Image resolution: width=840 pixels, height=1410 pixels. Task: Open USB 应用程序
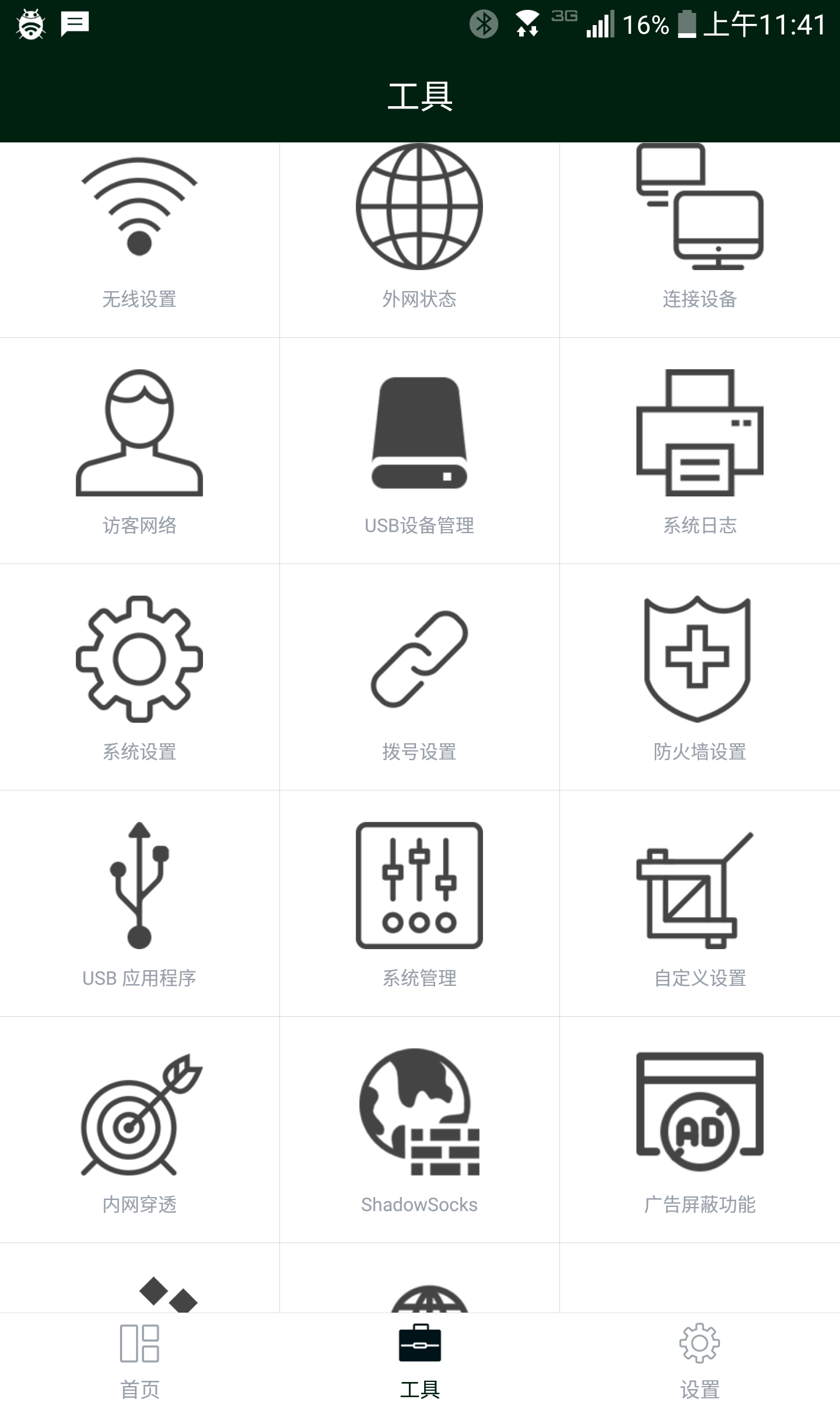click(139, 903)
